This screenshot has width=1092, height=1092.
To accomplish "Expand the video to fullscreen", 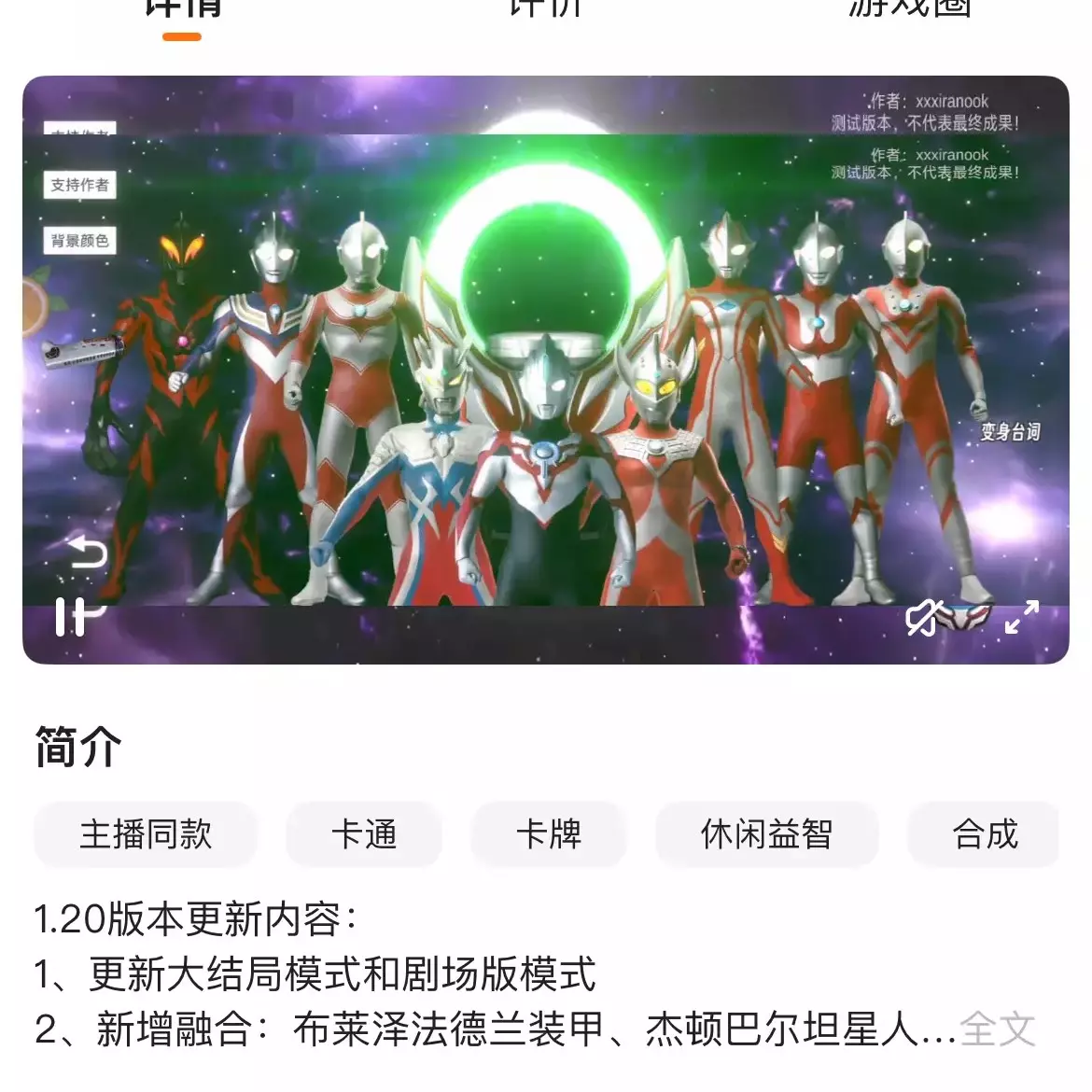I will (1022, 617).
